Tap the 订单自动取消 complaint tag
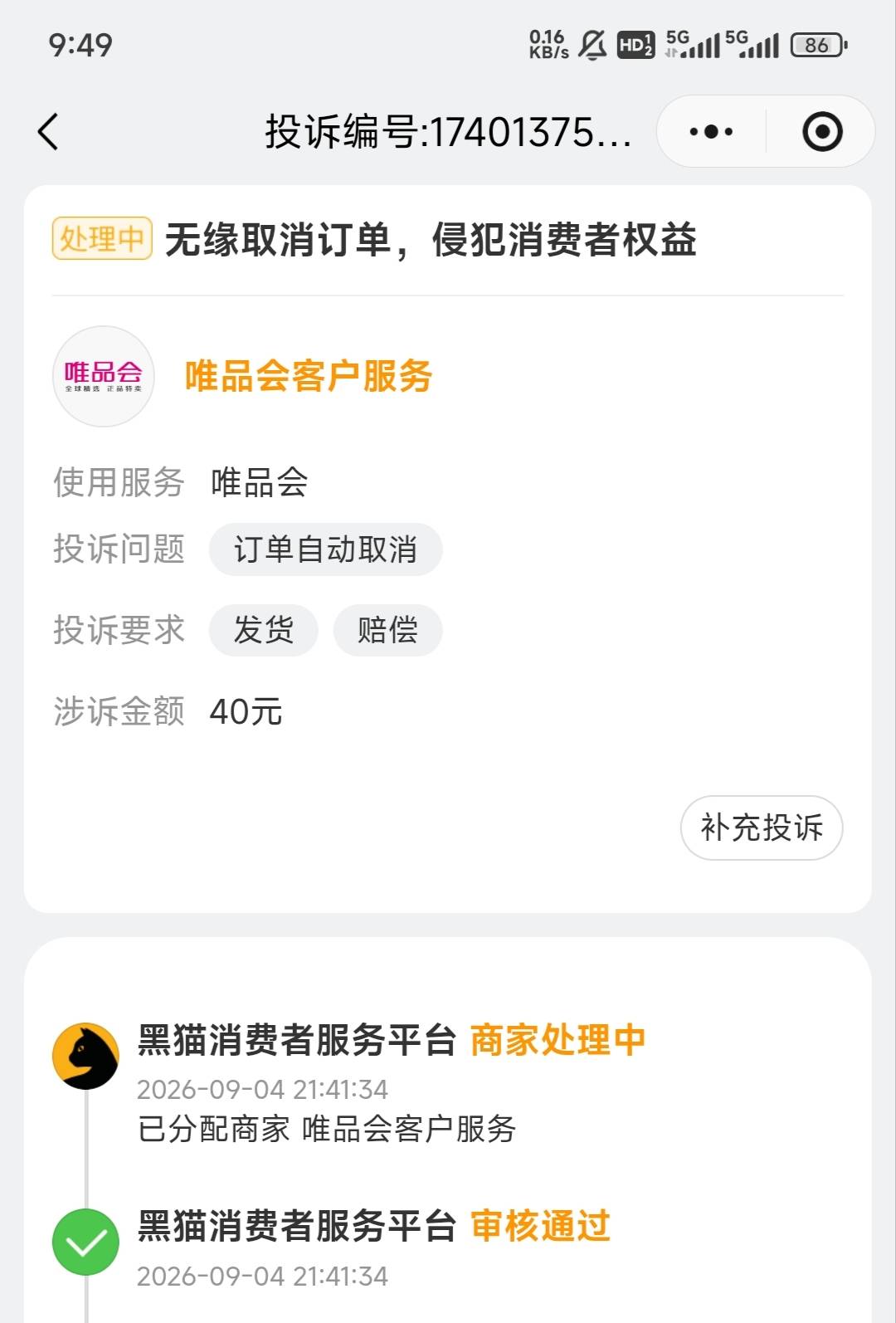The width and height of the screenshot is (896, 1323). coord(325,549)
